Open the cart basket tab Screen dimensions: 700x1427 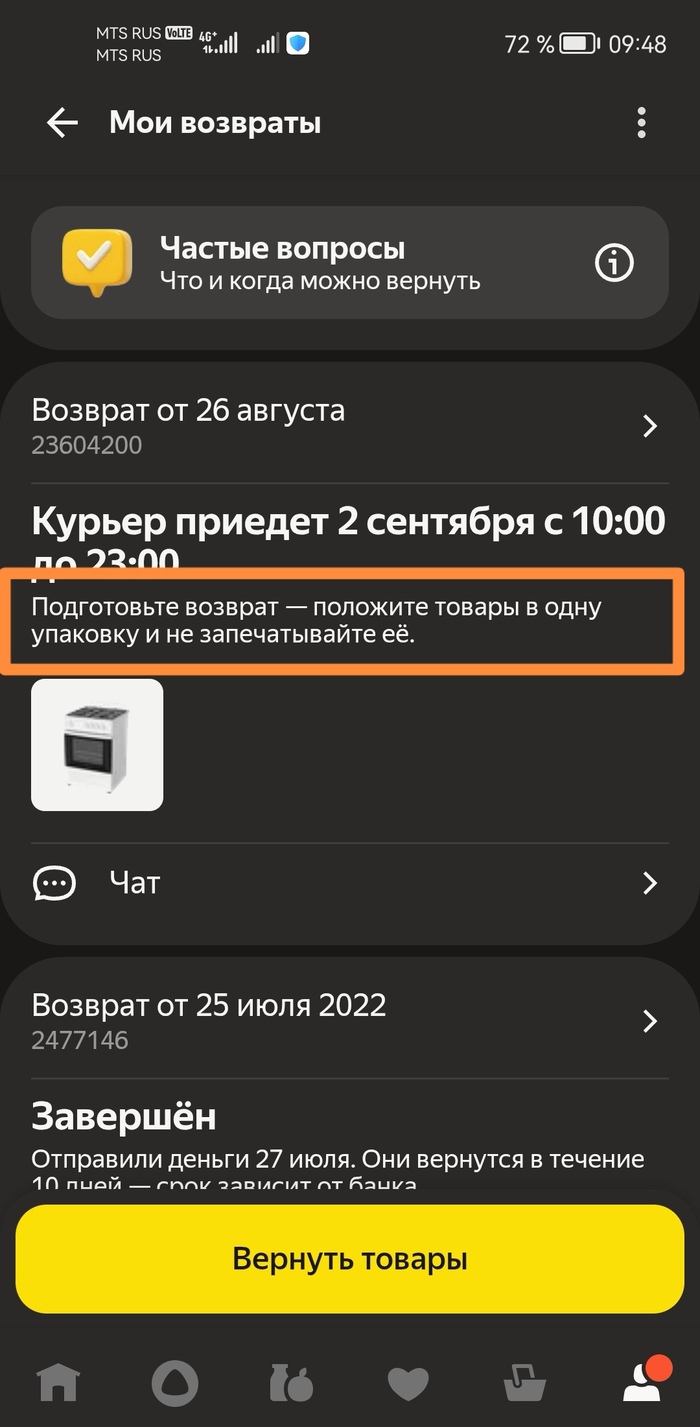click(524, 1384)
